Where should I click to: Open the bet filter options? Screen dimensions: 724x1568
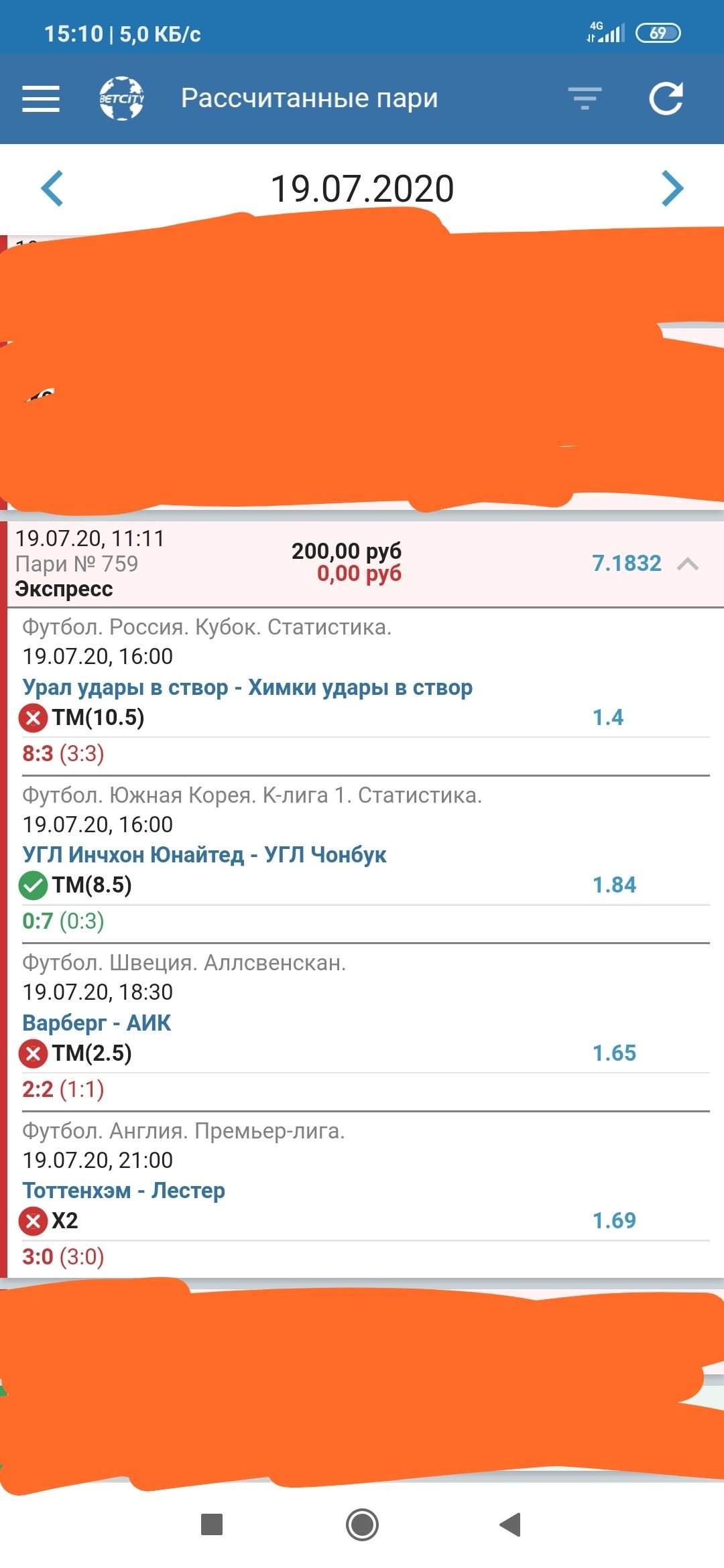585,99
